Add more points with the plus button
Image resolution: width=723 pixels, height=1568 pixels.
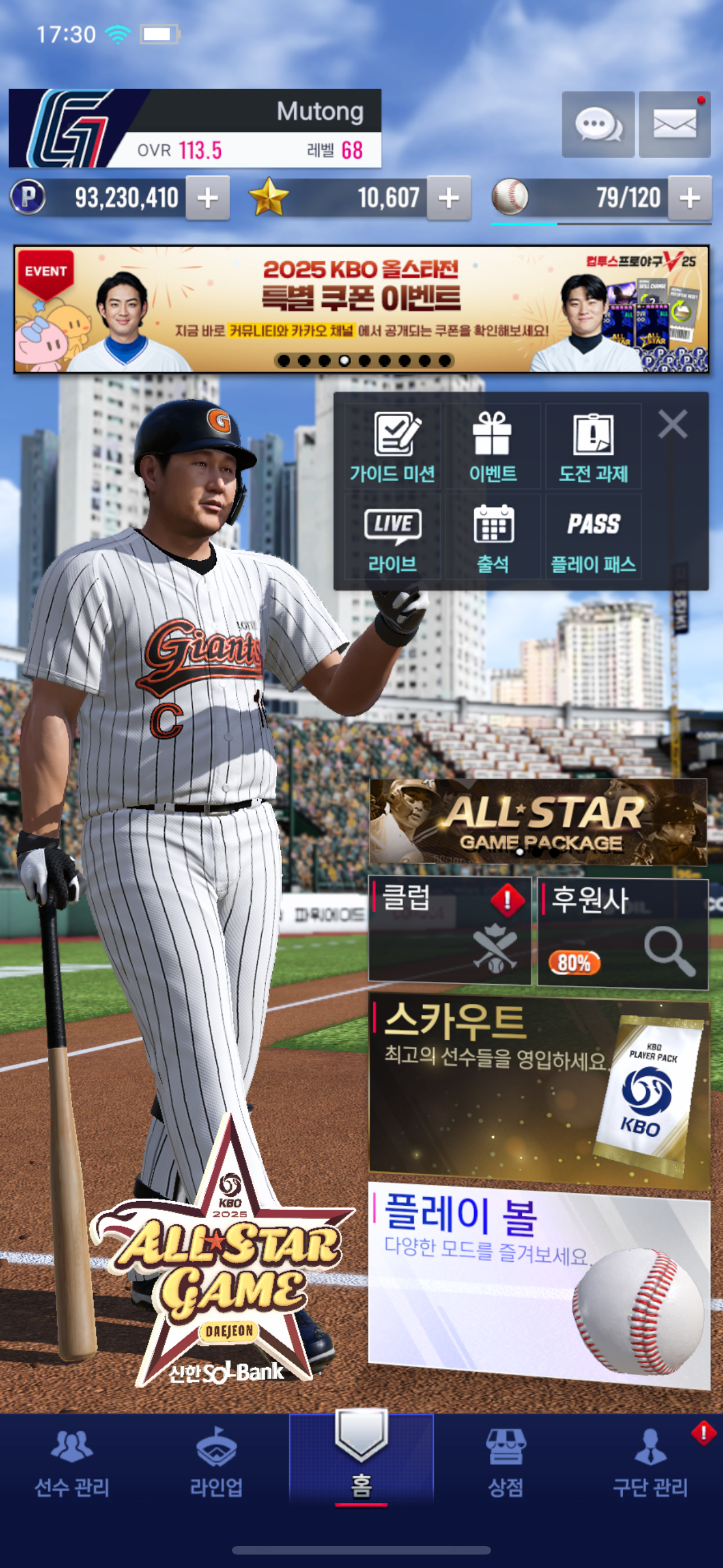(x=207, y=198)
